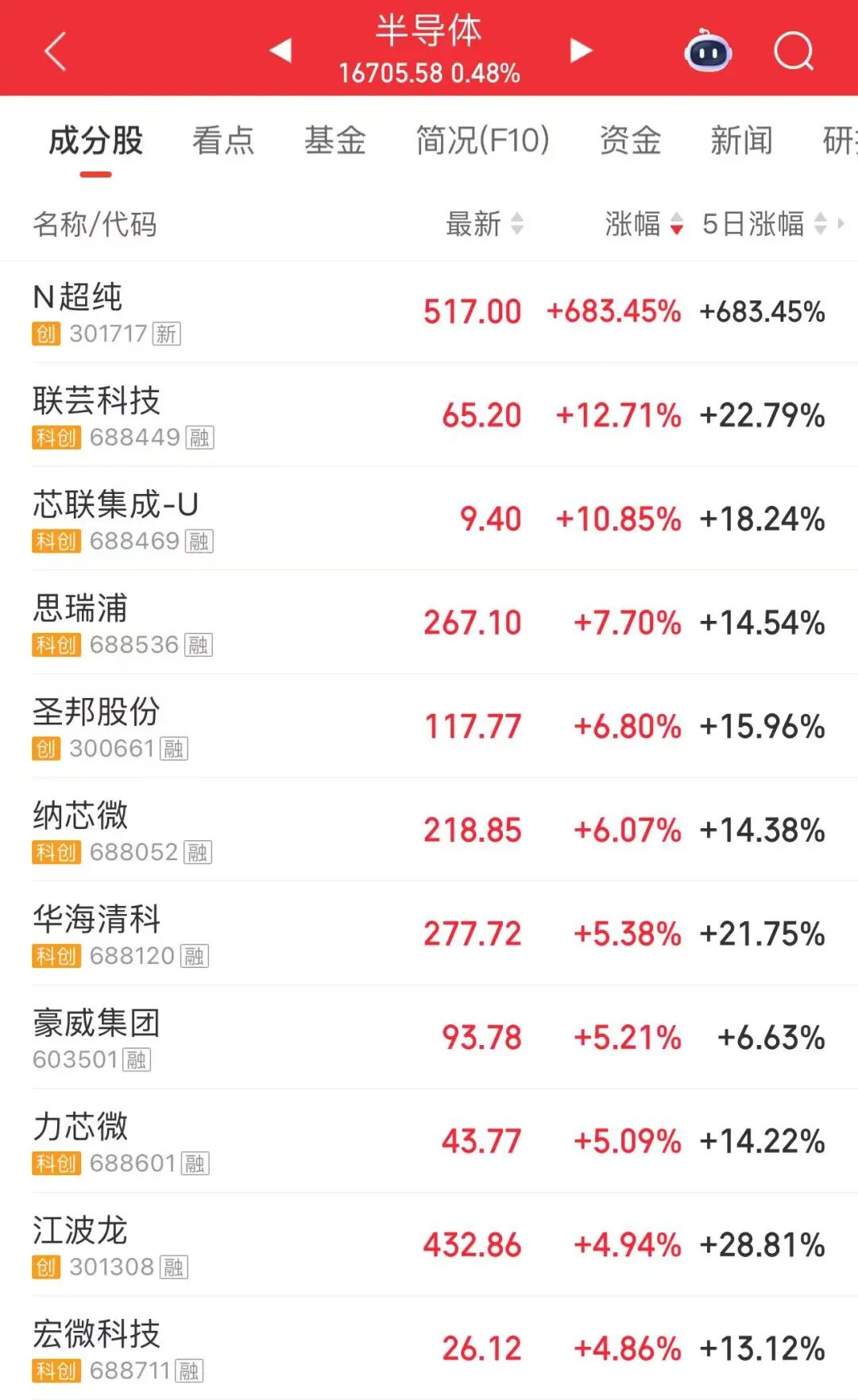The image size is (858, 1400).
Task: Open the N超纯 stock row
Action: click(x=429, y=312)
